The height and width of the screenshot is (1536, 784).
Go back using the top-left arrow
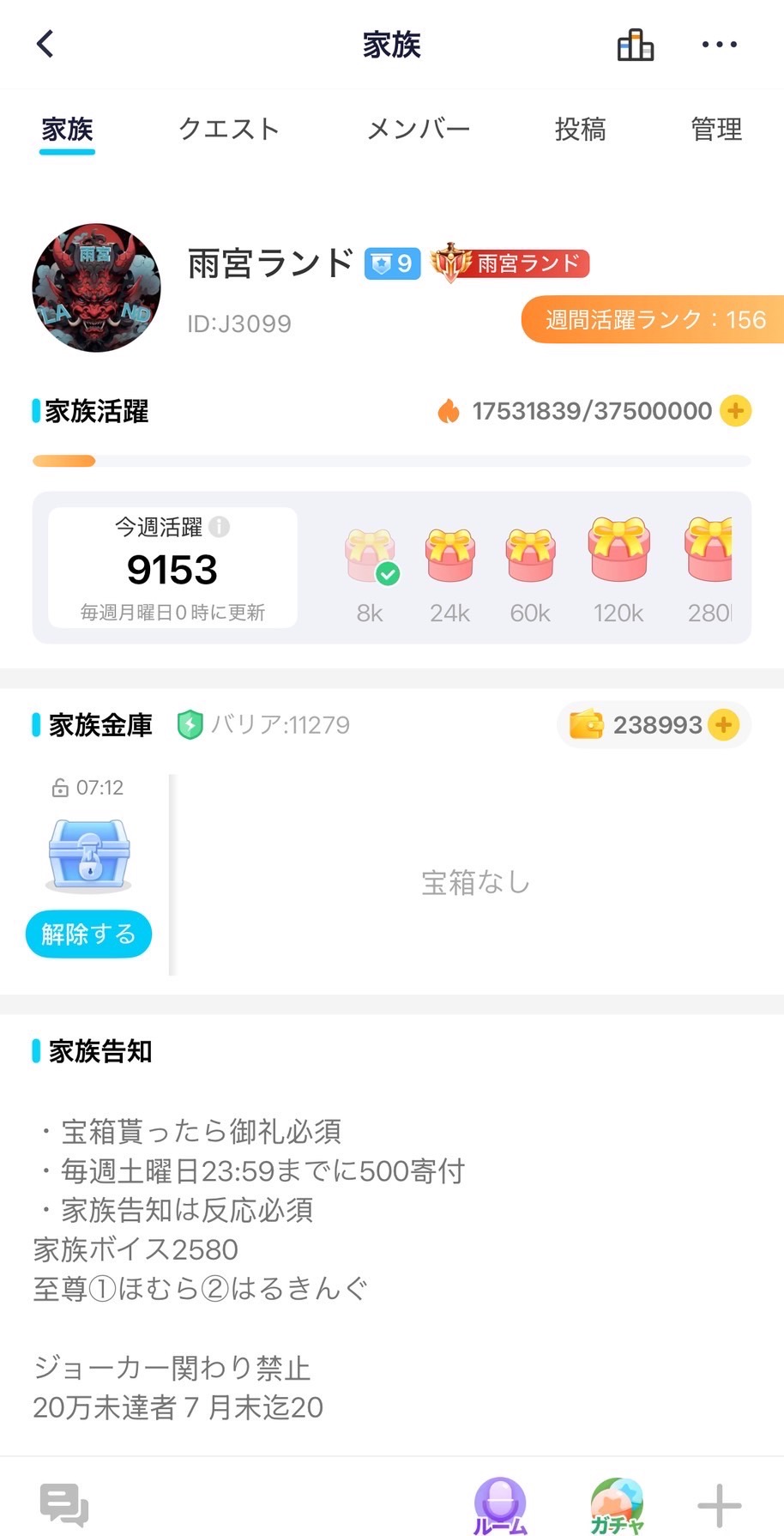coord(45,44)
